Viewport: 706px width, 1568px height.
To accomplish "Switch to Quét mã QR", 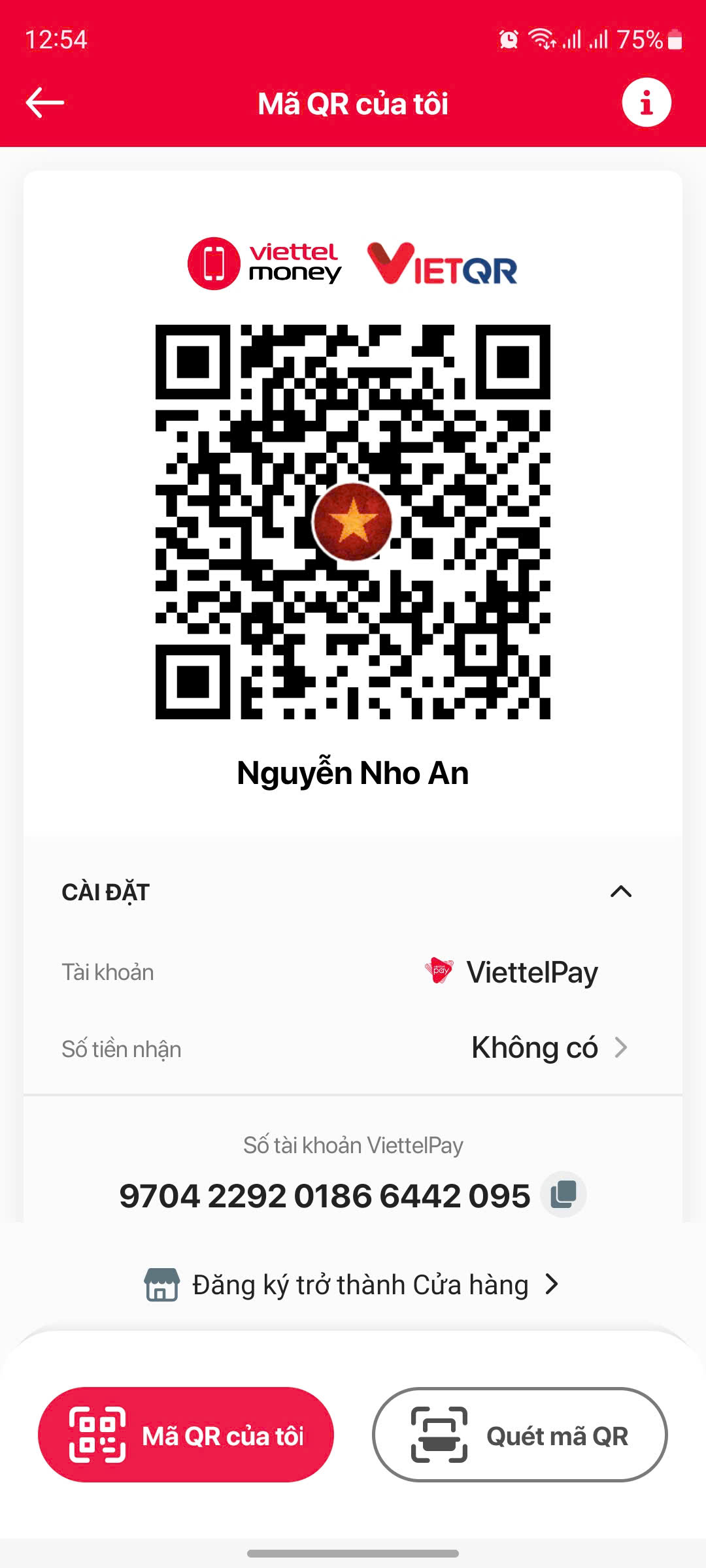I will point(520,1435).
